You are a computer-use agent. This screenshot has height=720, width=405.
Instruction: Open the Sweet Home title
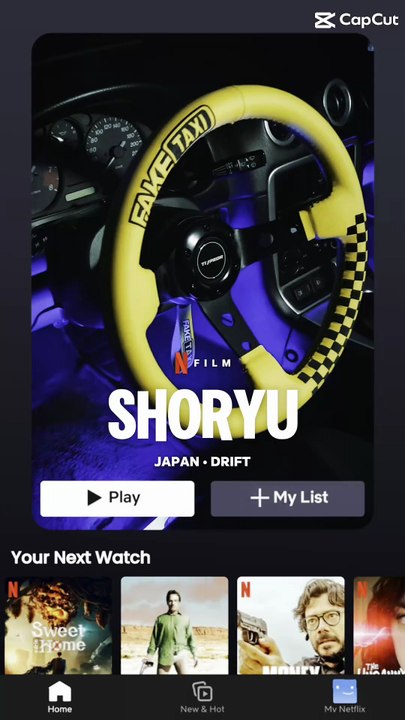click(58, 625)
